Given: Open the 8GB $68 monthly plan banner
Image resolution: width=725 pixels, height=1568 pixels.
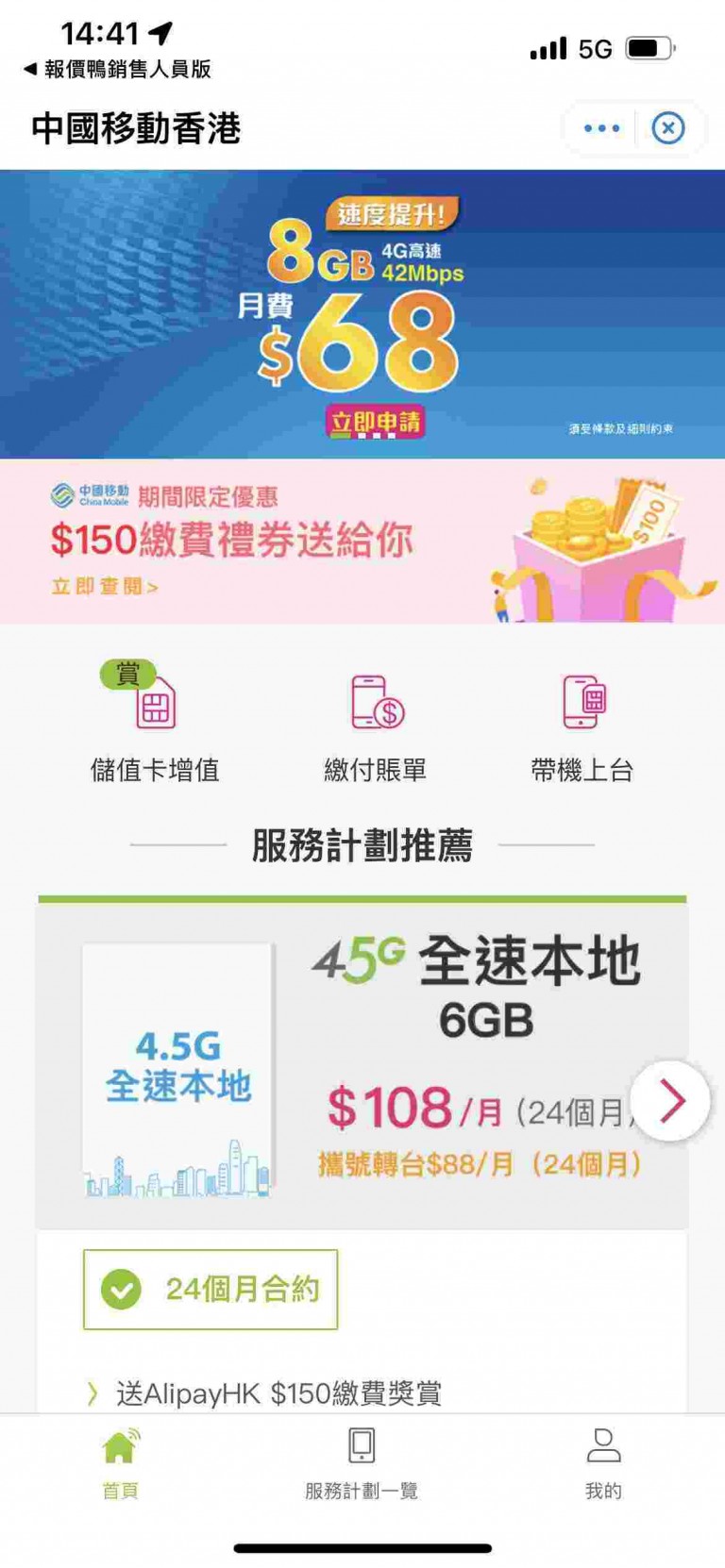Looking at the screenshot, I should coord(362,314).
